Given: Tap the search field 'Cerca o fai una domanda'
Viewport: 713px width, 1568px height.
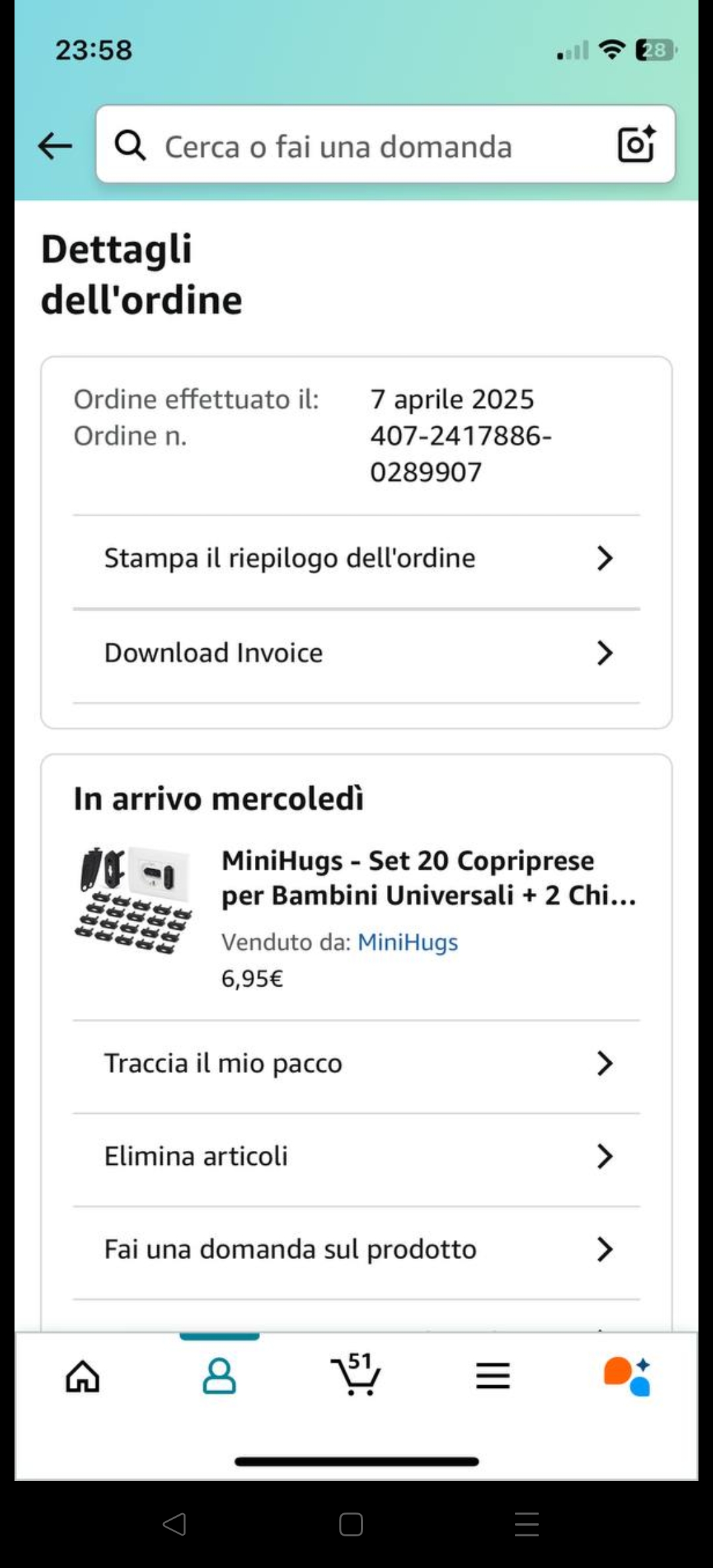Looking at the screenshot, I should 356,146.
